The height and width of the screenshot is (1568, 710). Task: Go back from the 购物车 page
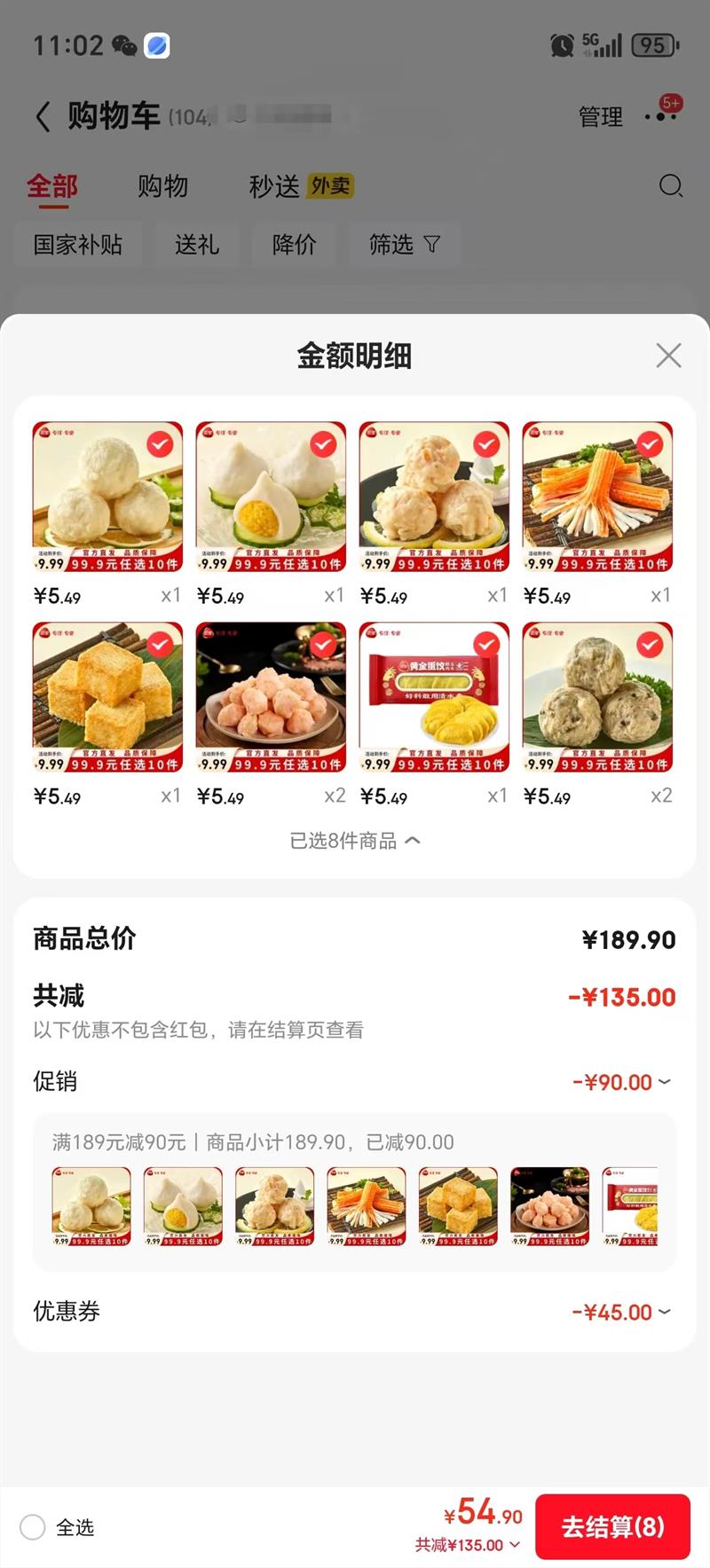pos(43,116)
